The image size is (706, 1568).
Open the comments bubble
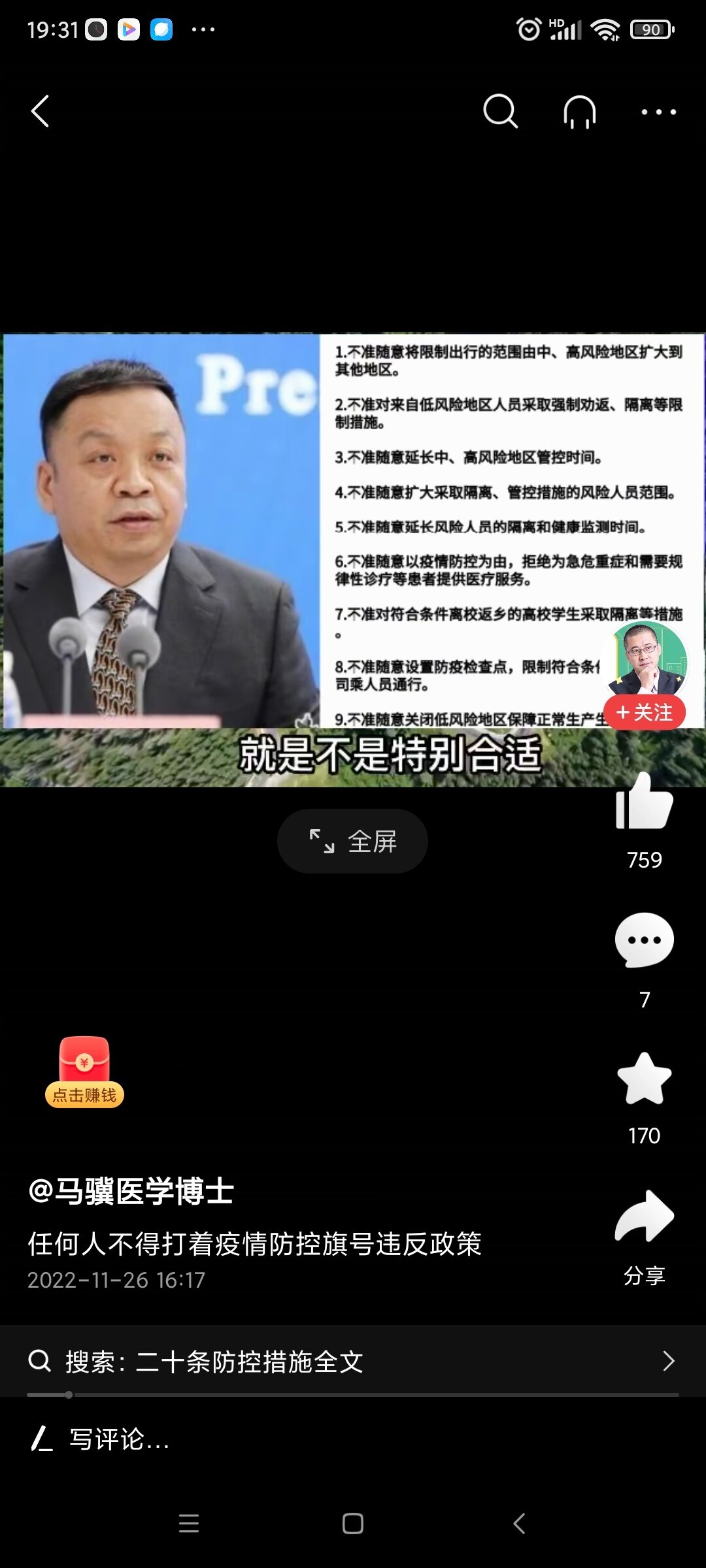[644, 941]
